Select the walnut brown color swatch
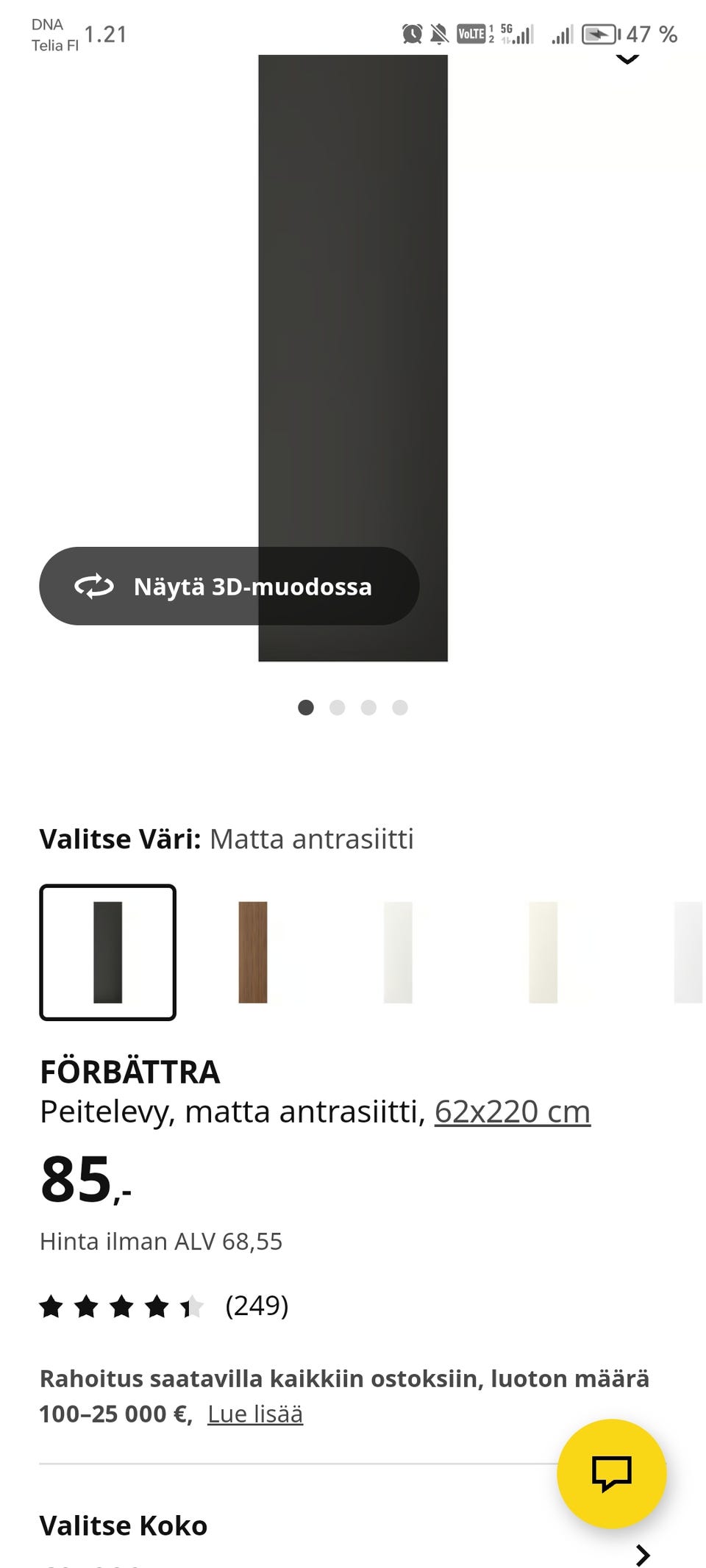 [254, 952]
